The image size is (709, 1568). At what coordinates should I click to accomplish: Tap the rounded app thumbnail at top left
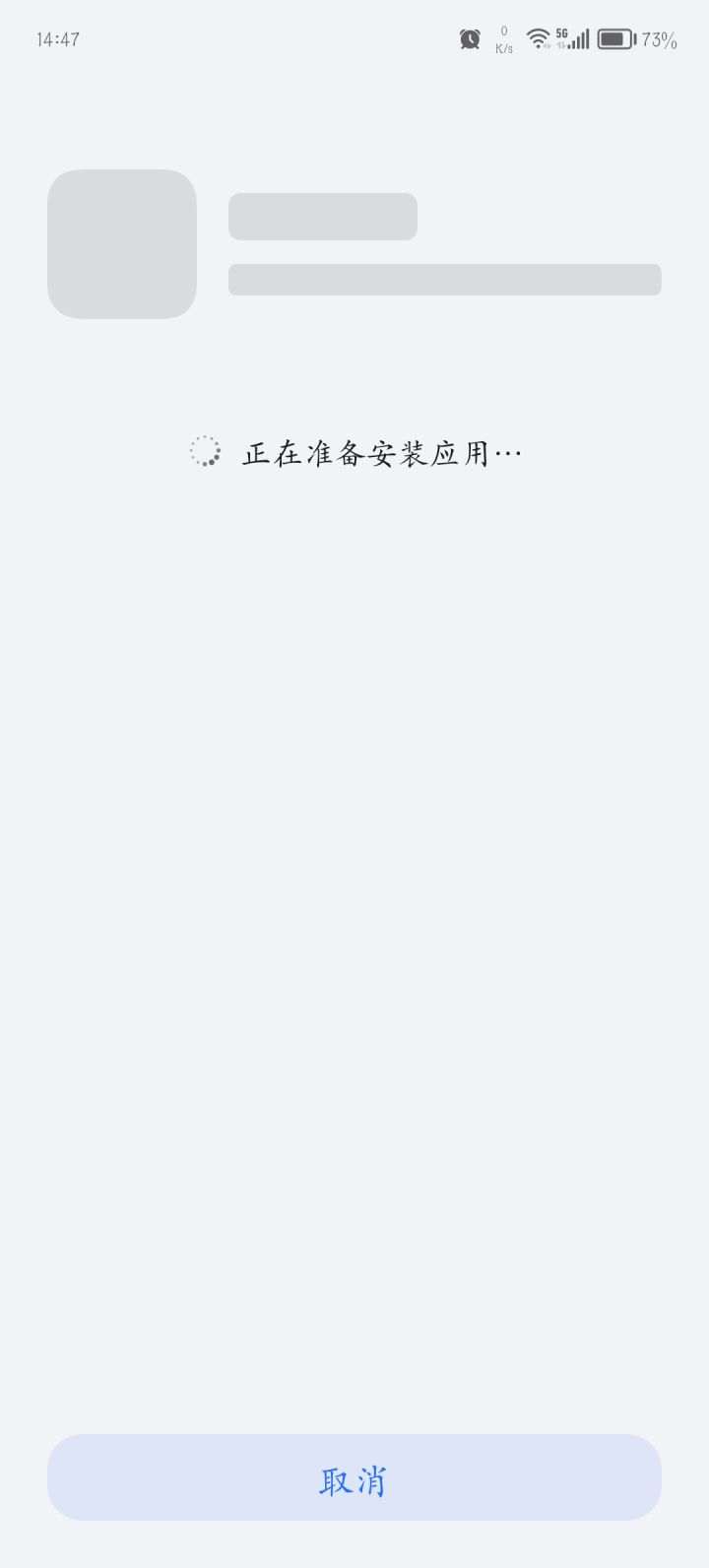click(x=121, y=243)
